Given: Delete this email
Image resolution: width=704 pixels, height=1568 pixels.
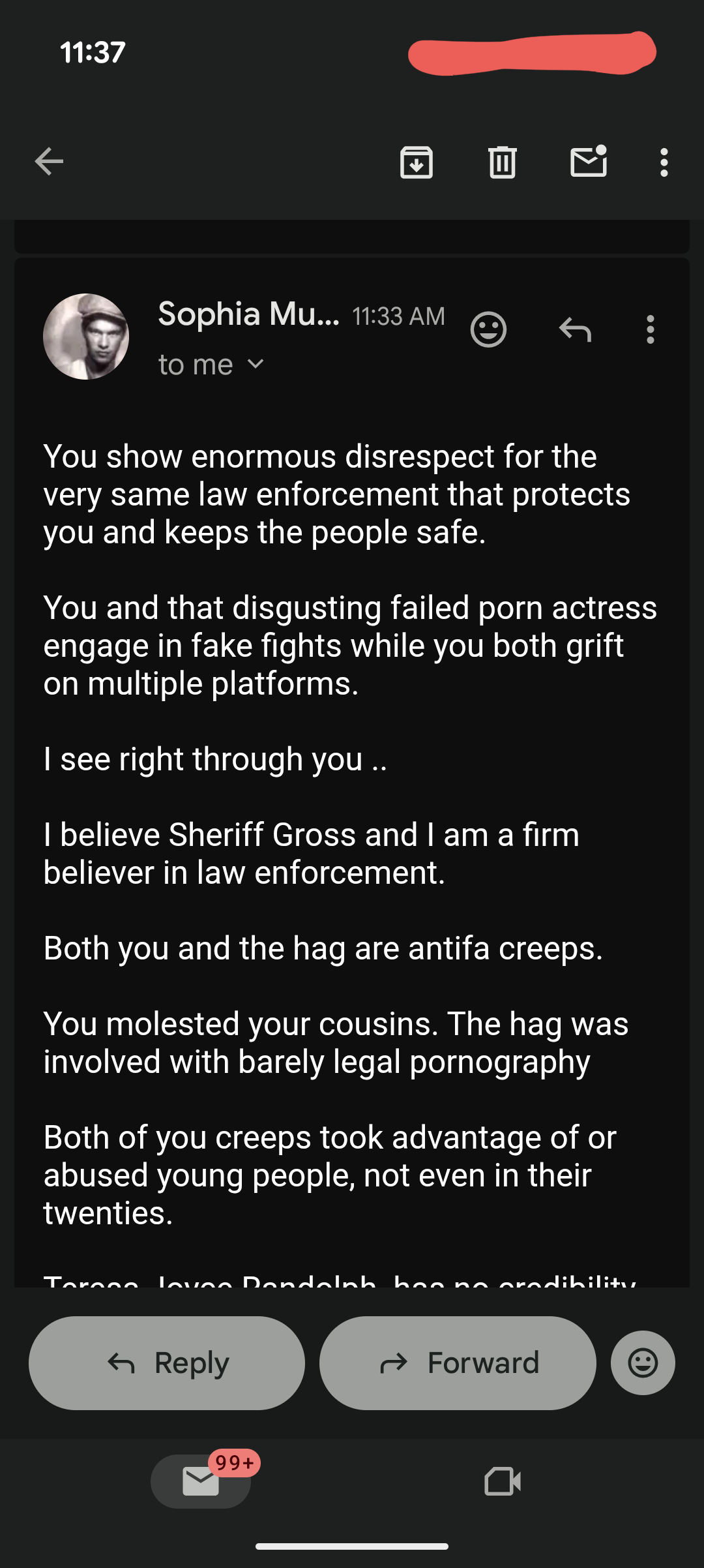Looking at the screenshot, I should [503, 162].
